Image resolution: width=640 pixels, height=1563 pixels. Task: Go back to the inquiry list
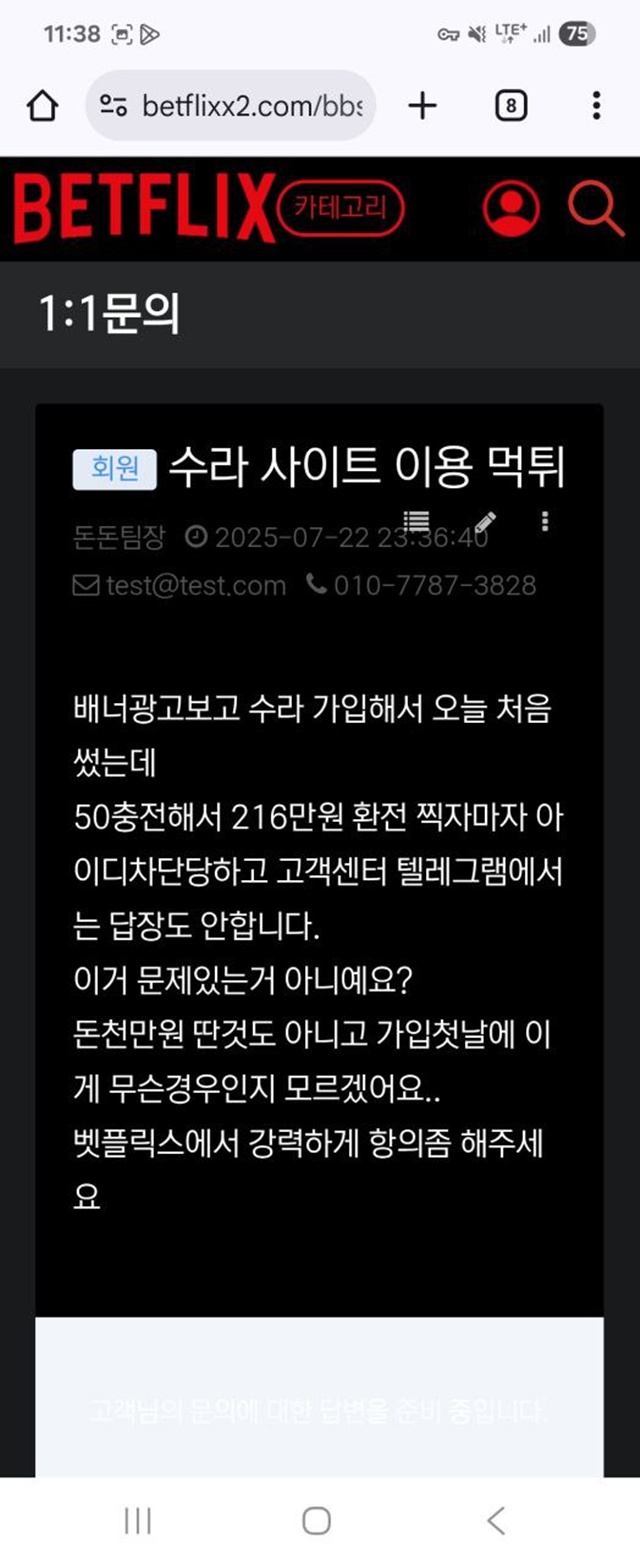click(416, 521)
